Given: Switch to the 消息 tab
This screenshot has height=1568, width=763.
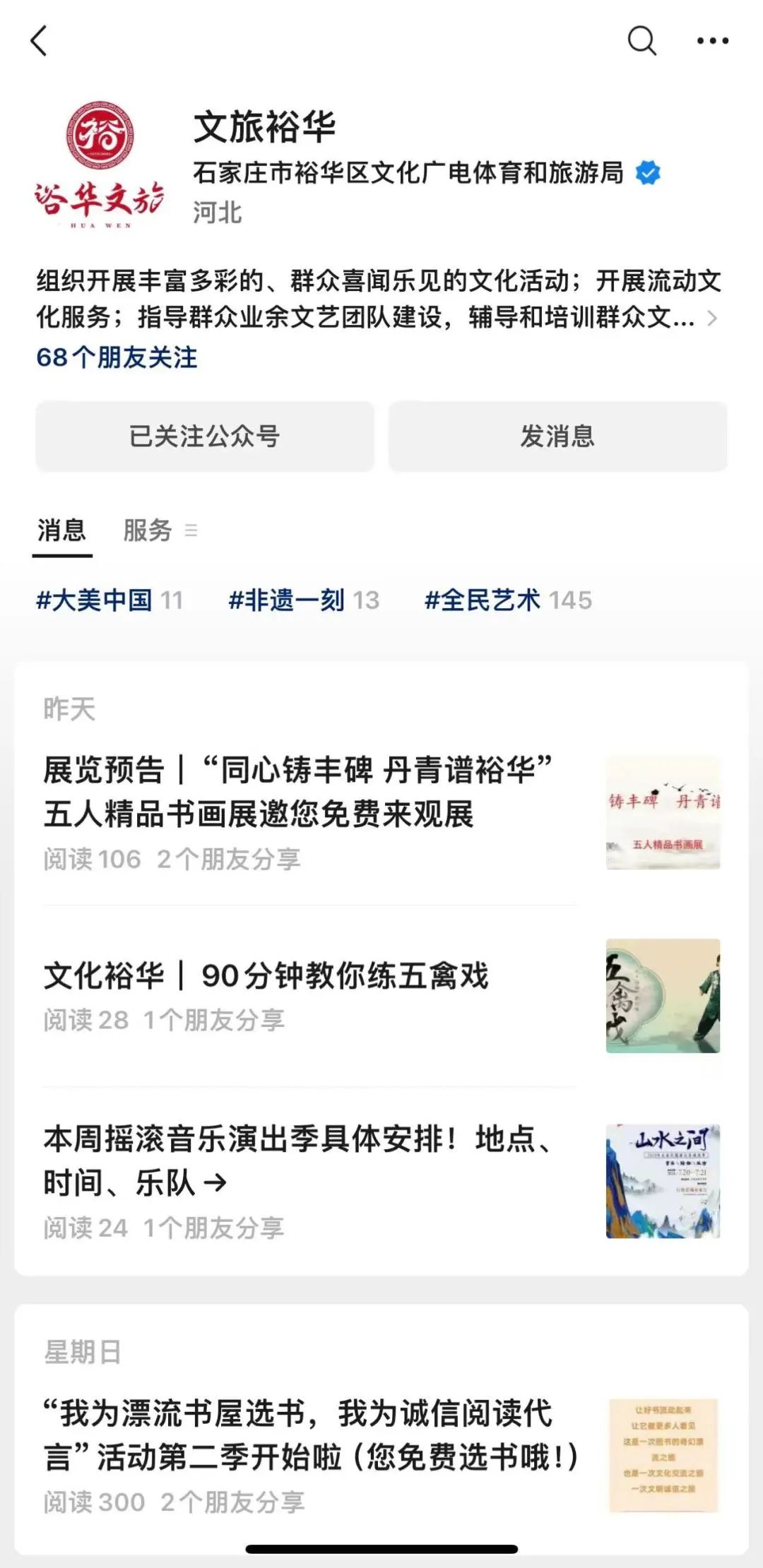Looking at the screenshot, I should pos(62,530).
